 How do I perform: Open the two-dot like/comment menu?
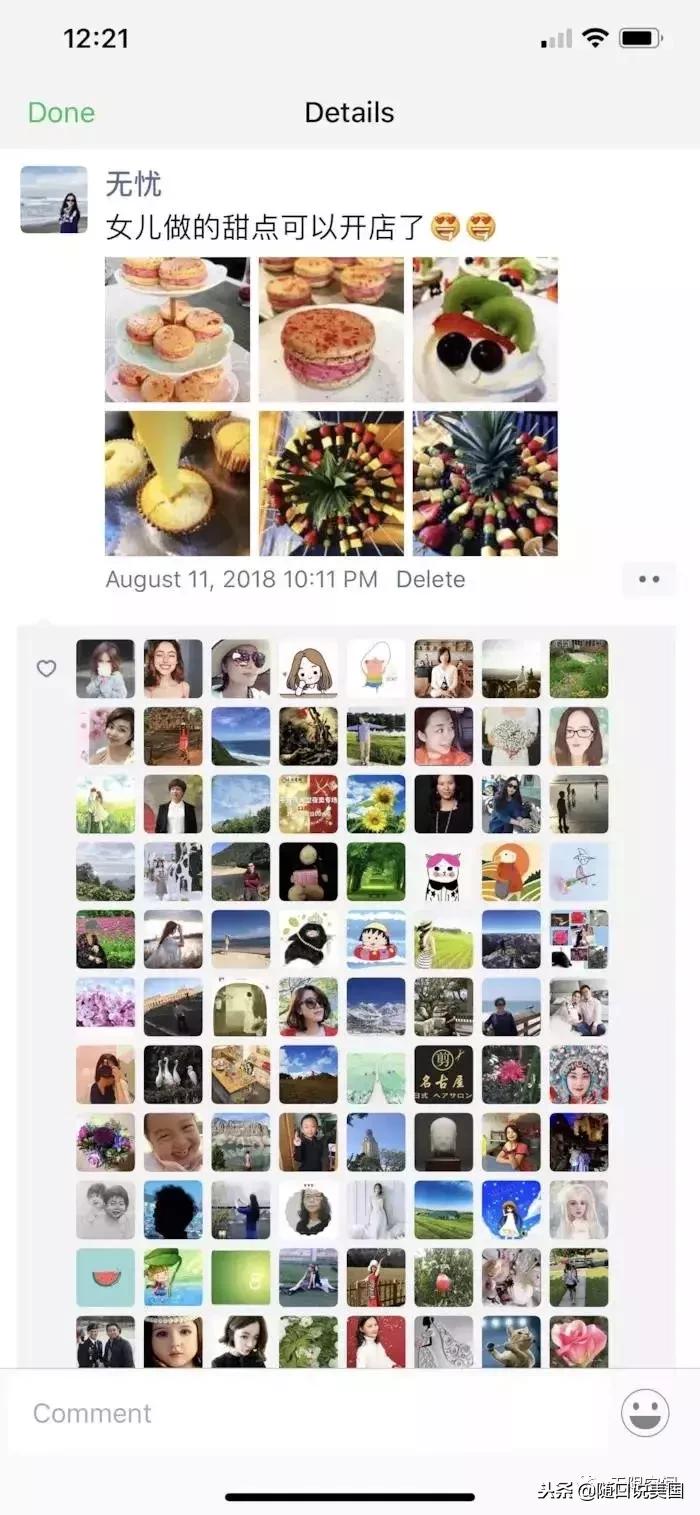tap(649, 579)
